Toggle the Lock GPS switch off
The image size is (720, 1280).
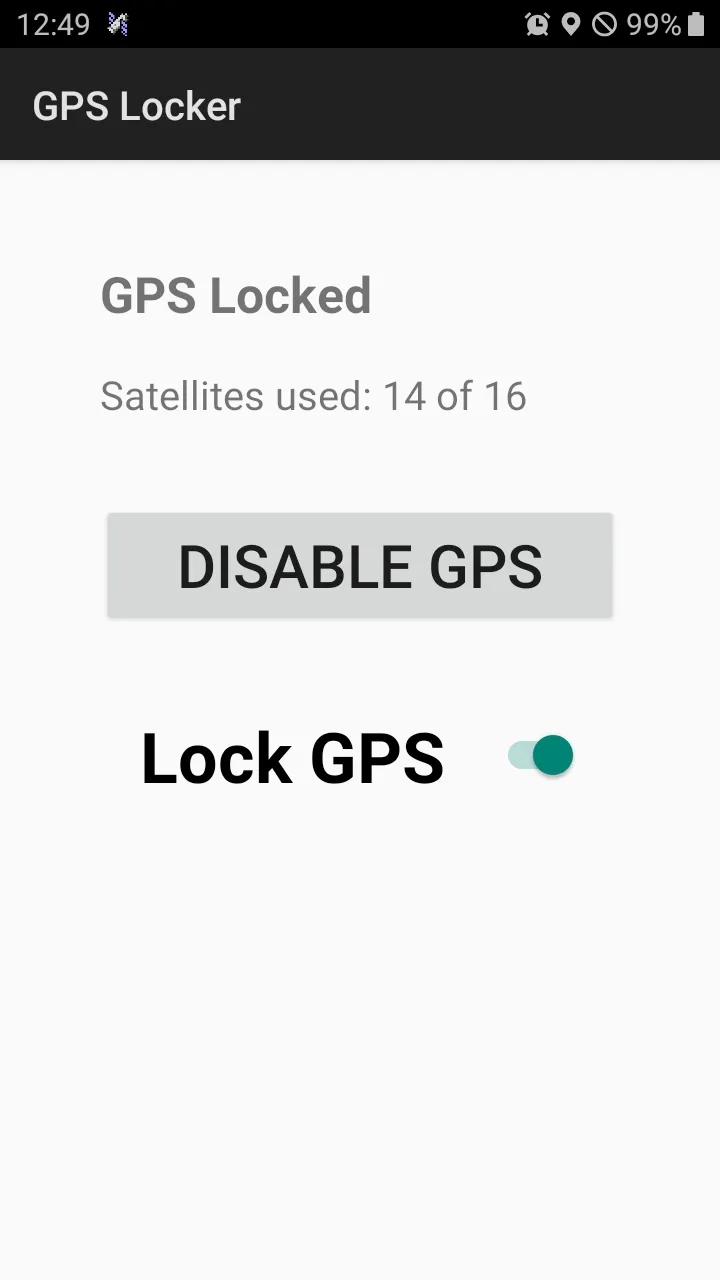click(x=538, y=755)
